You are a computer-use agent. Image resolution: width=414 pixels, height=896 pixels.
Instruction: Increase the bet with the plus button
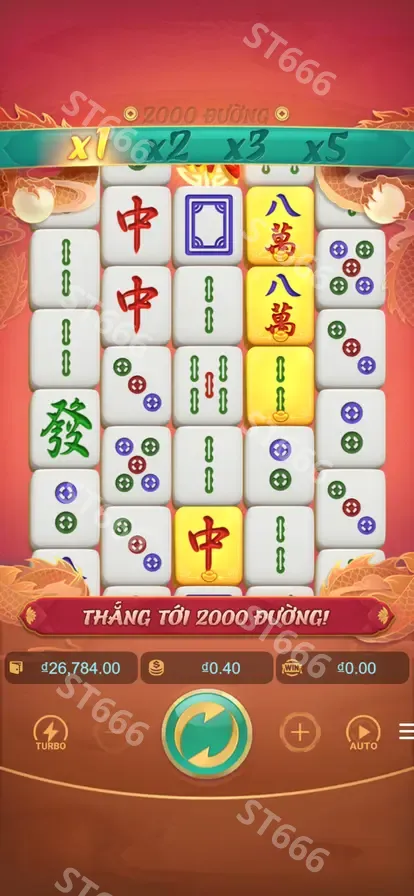(300, 732)
